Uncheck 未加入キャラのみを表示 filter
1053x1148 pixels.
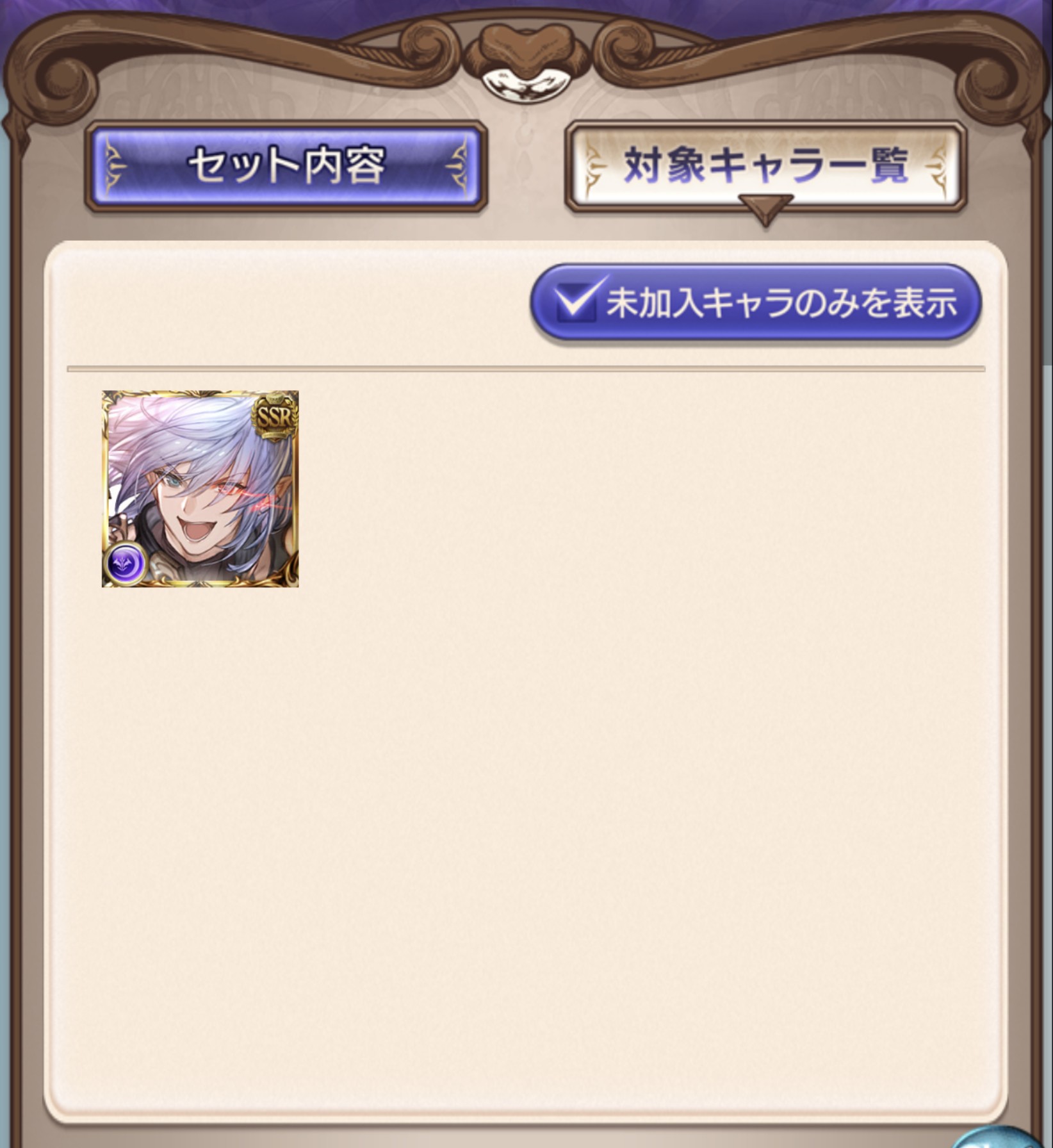755,303
